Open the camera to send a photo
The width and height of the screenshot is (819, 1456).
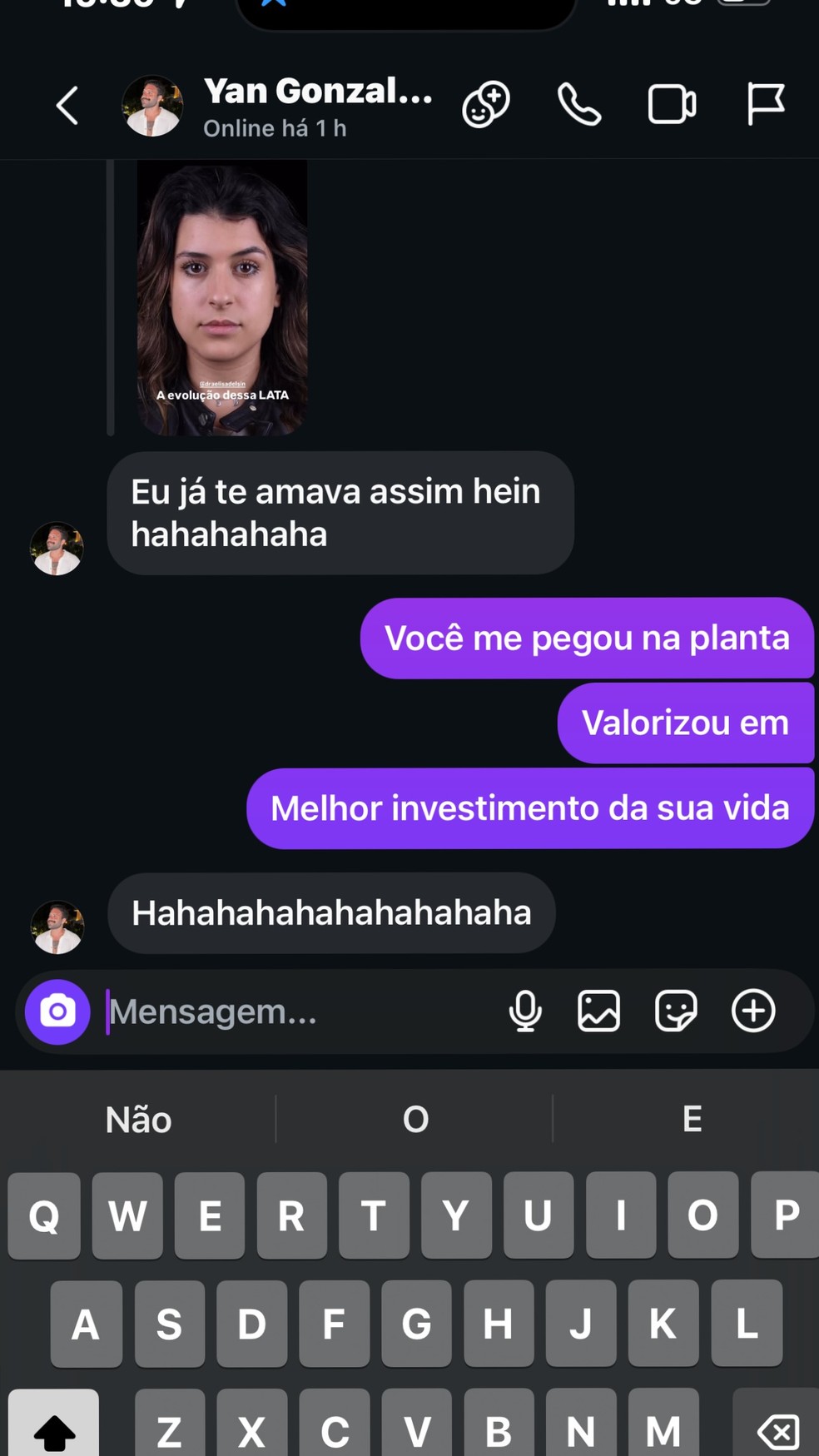pos(57,1011)
